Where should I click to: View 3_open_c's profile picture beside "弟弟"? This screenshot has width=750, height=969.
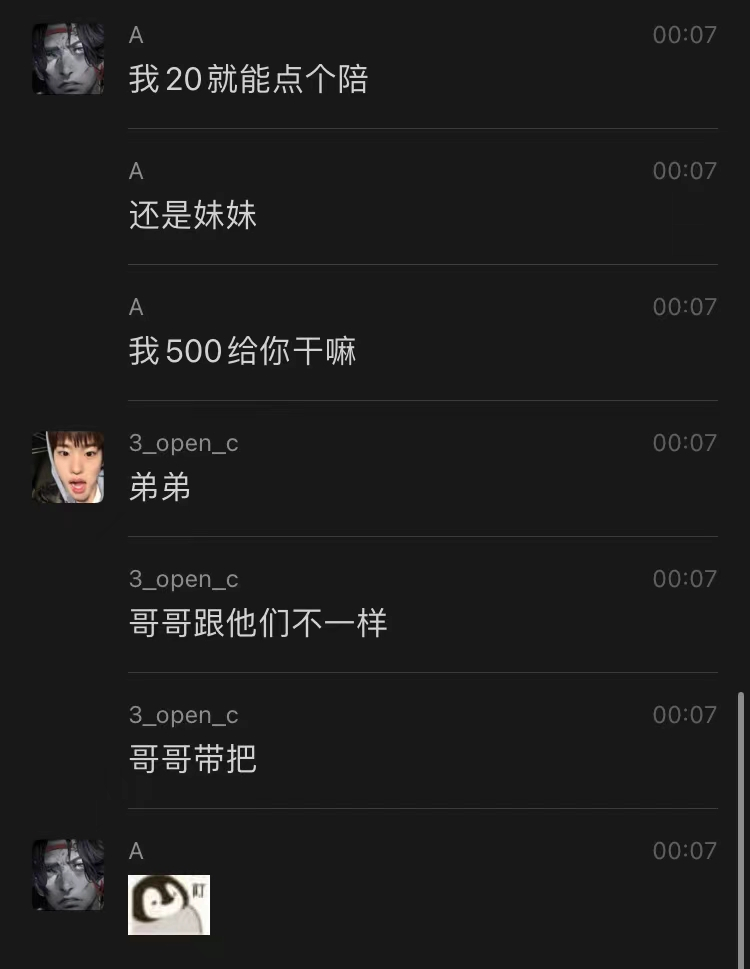pos(68,467)
